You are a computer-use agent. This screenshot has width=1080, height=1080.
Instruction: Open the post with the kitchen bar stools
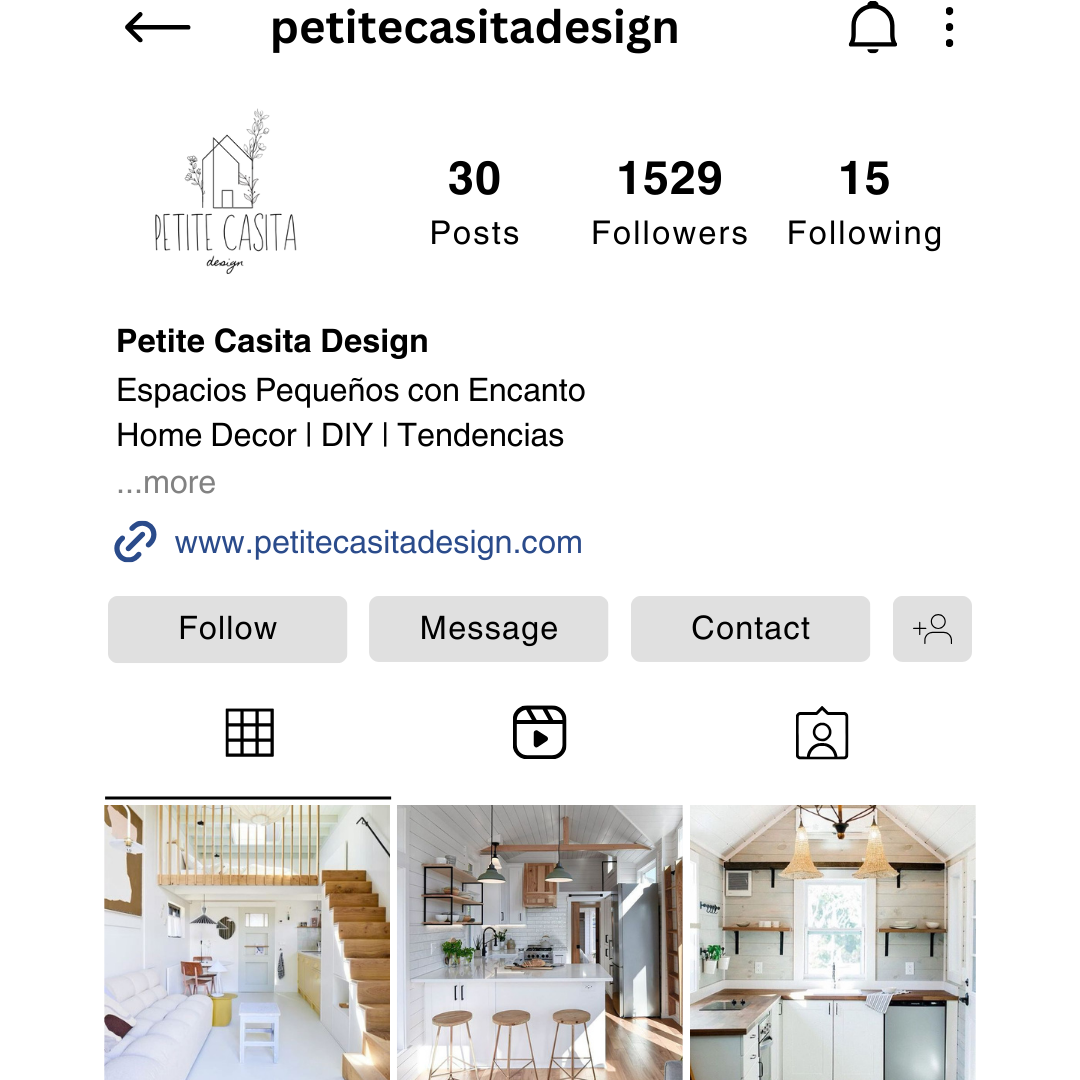coord(539,942)
